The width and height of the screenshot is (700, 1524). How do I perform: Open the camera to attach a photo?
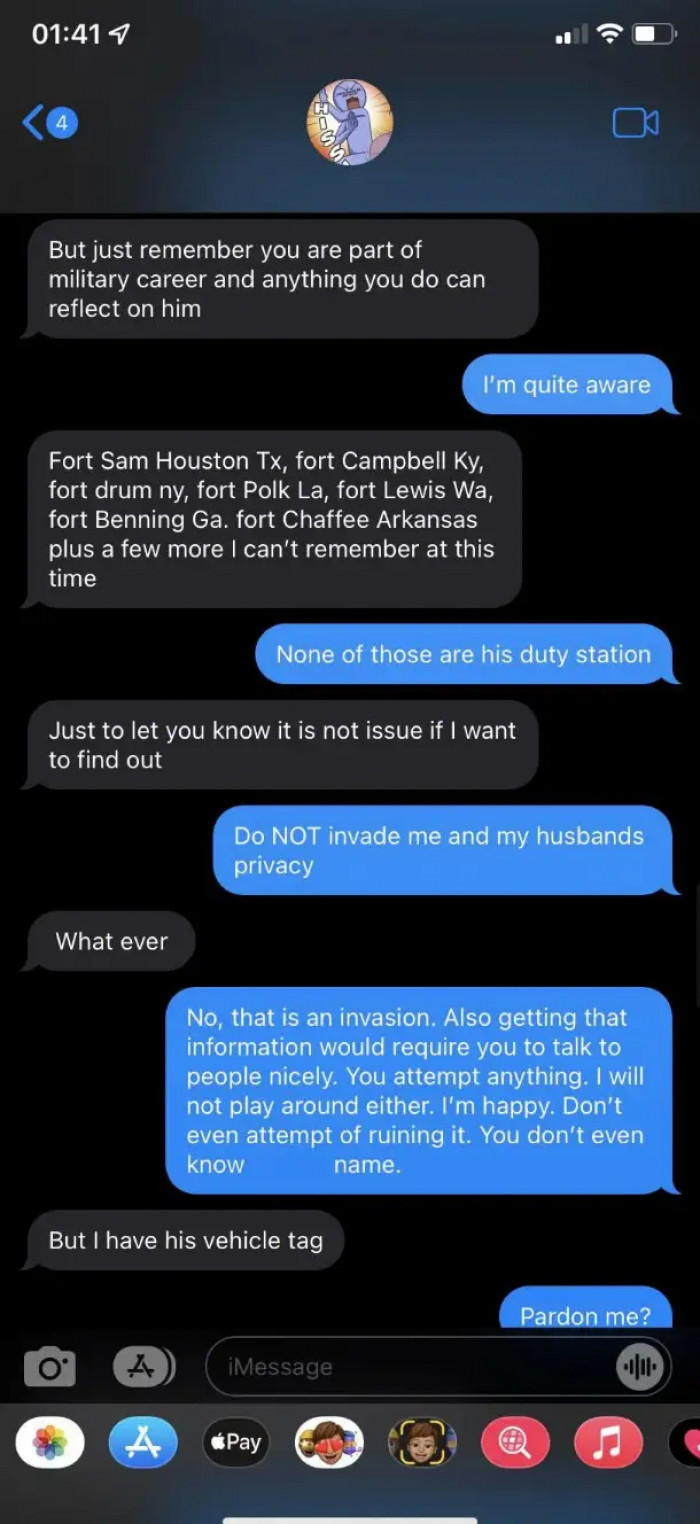tap(50, 1366)
